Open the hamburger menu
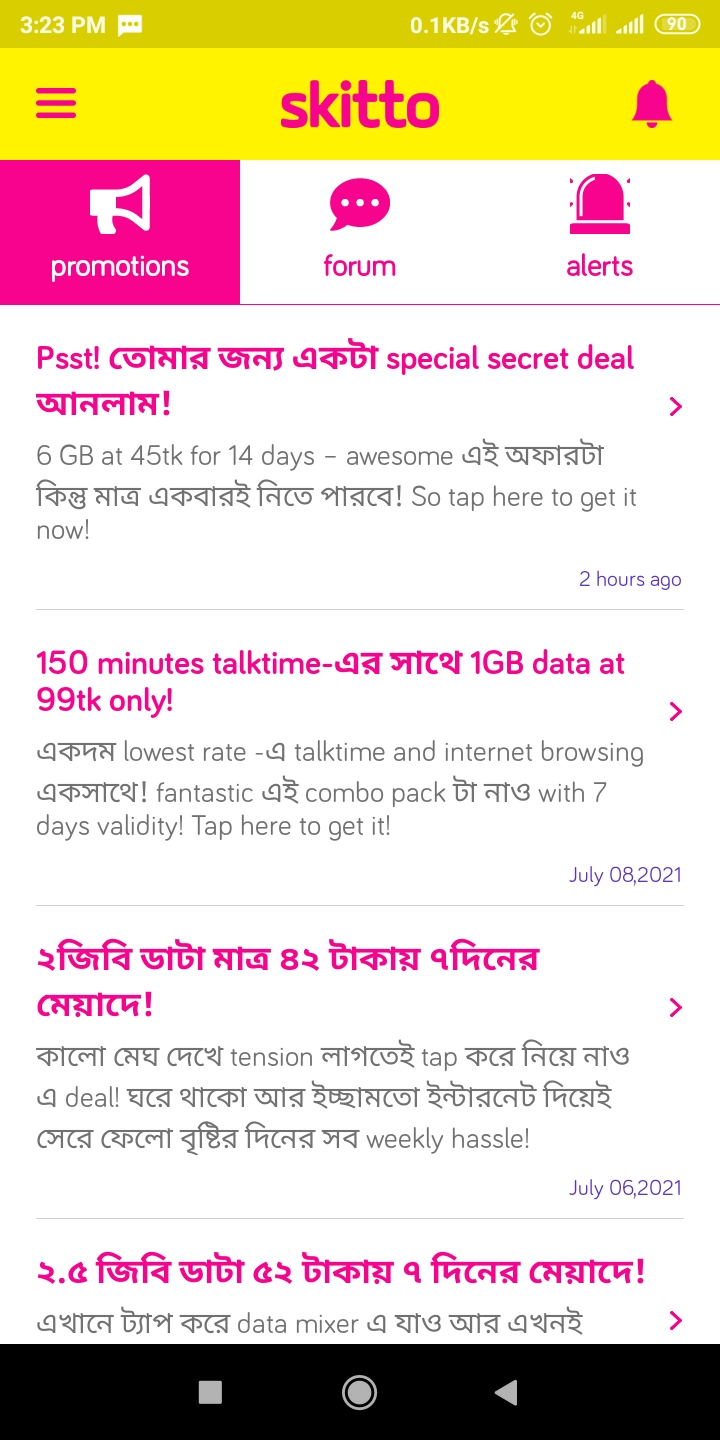 pyautogui.click(x=56, y=103)
